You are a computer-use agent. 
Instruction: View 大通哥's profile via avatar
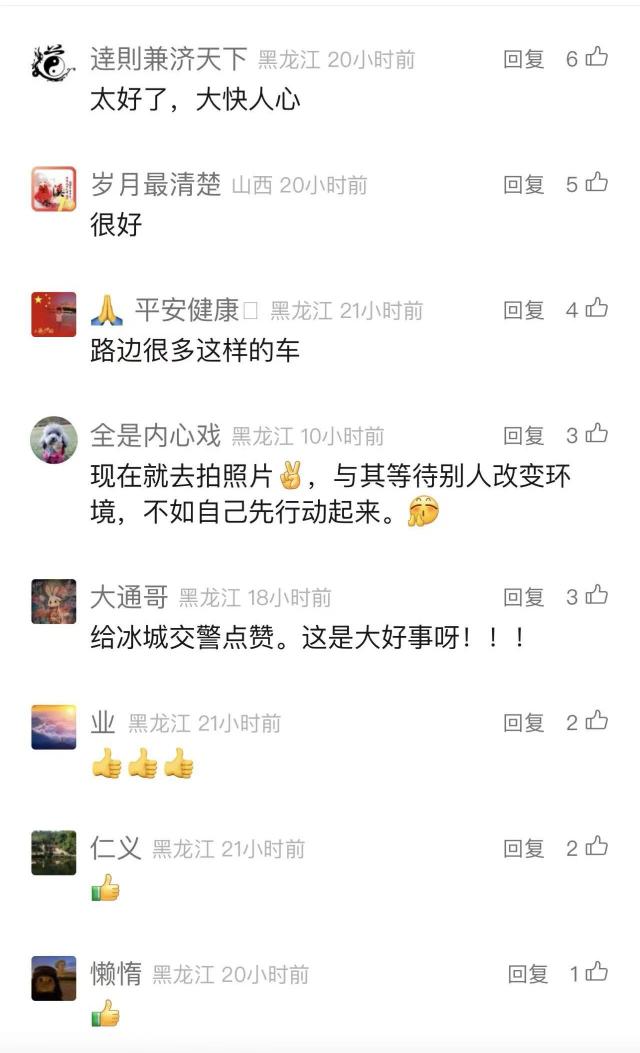pos(54,601)
